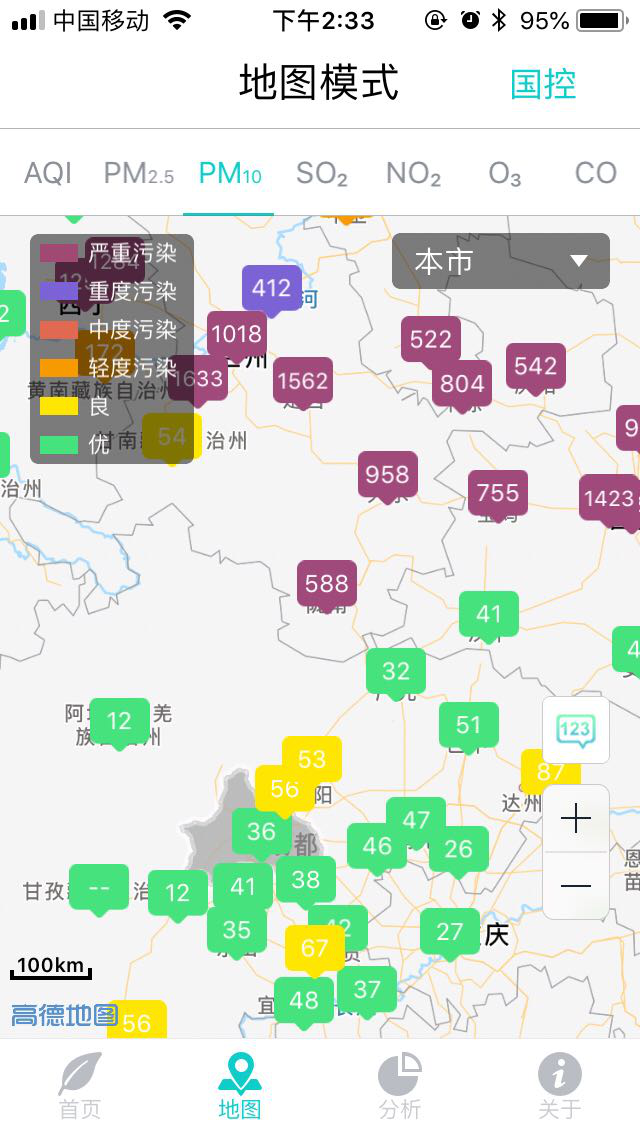Open the map marker showing 1562
The width and height of the screenshot is (640, 1136).
coord(303,381)
